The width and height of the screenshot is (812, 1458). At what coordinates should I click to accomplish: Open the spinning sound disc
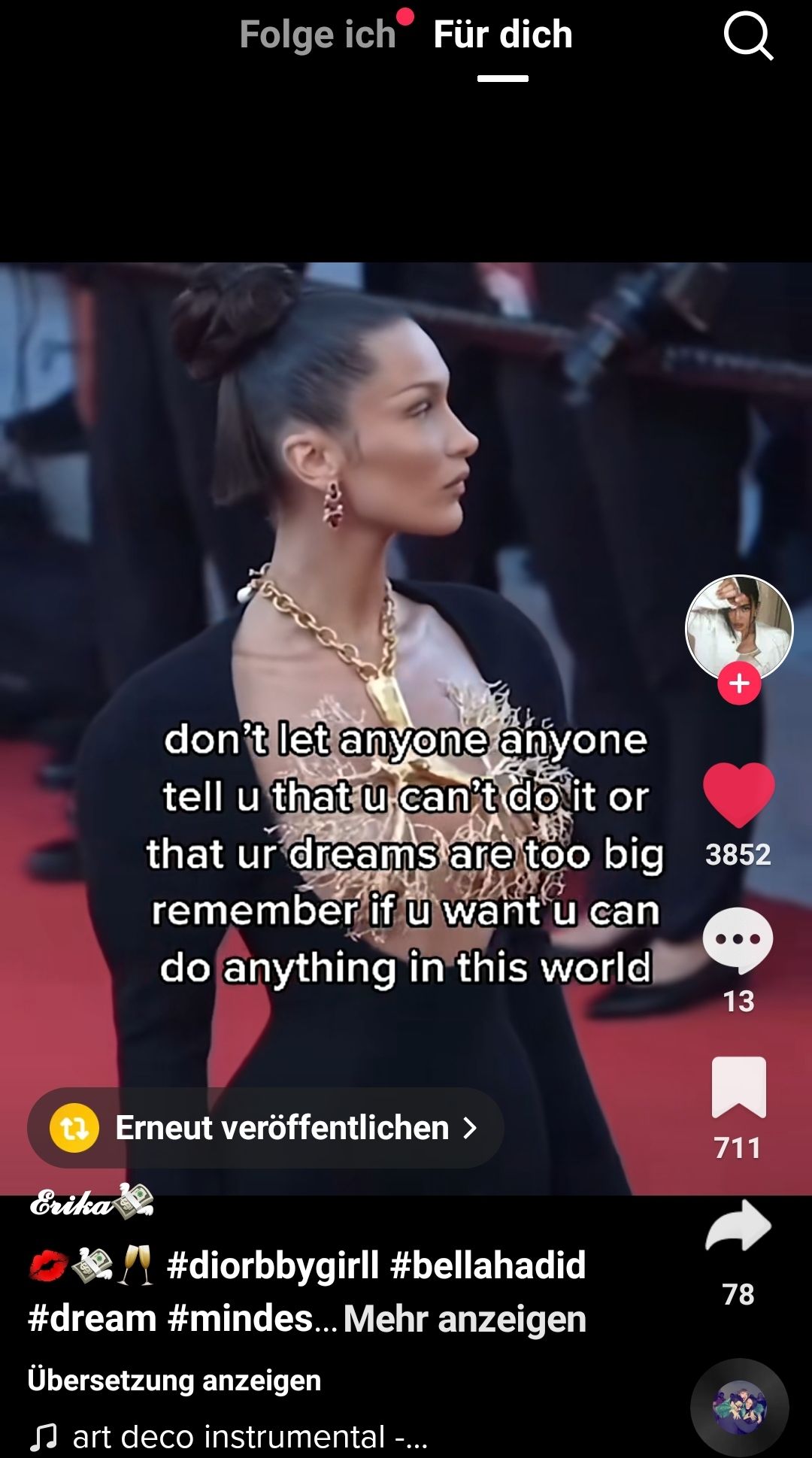tap(739, 1407)
